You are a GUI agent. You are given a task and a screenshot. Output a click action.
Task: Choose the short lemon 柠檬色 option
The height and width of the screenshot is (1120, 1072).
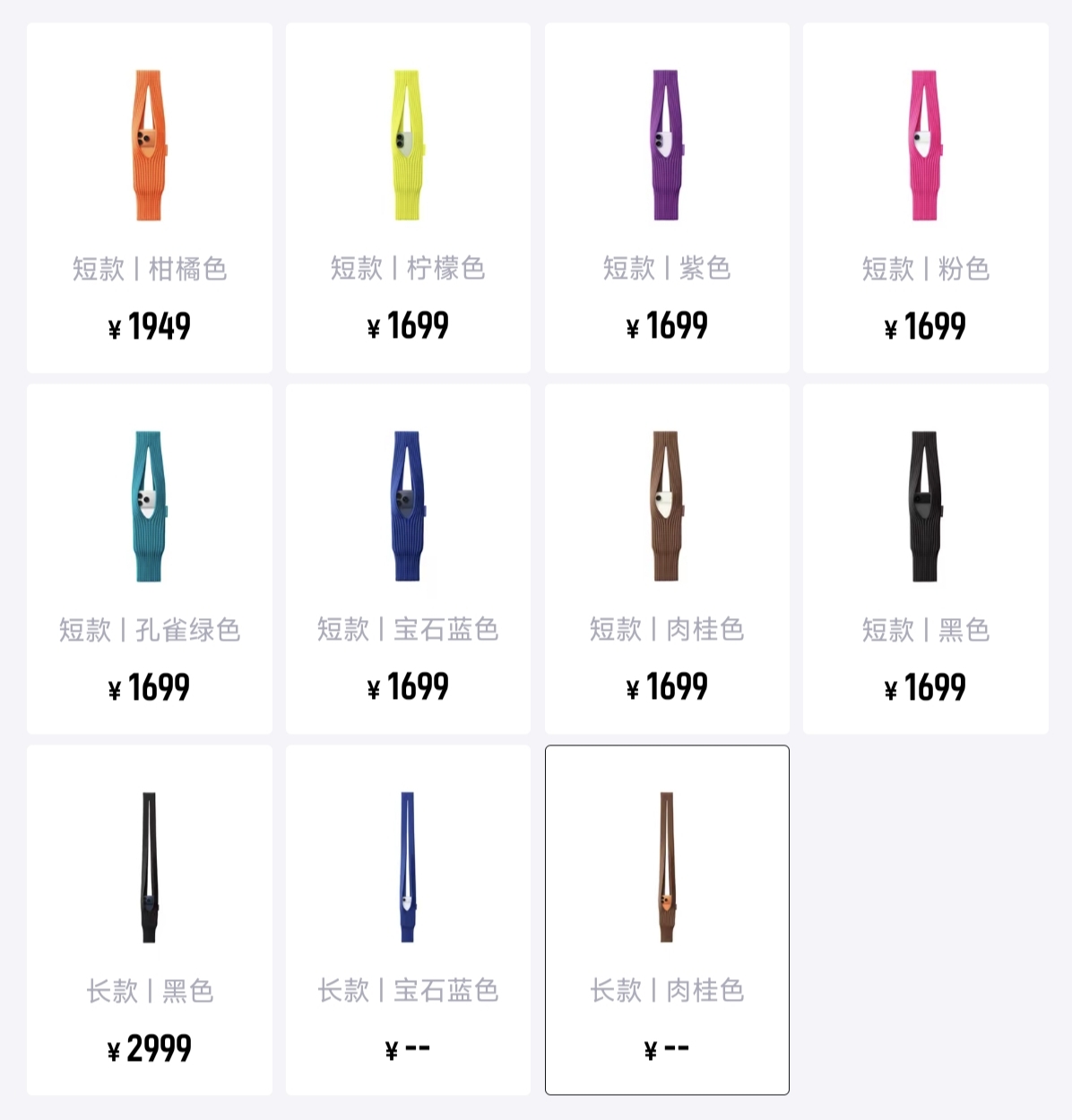coord(408,198)
